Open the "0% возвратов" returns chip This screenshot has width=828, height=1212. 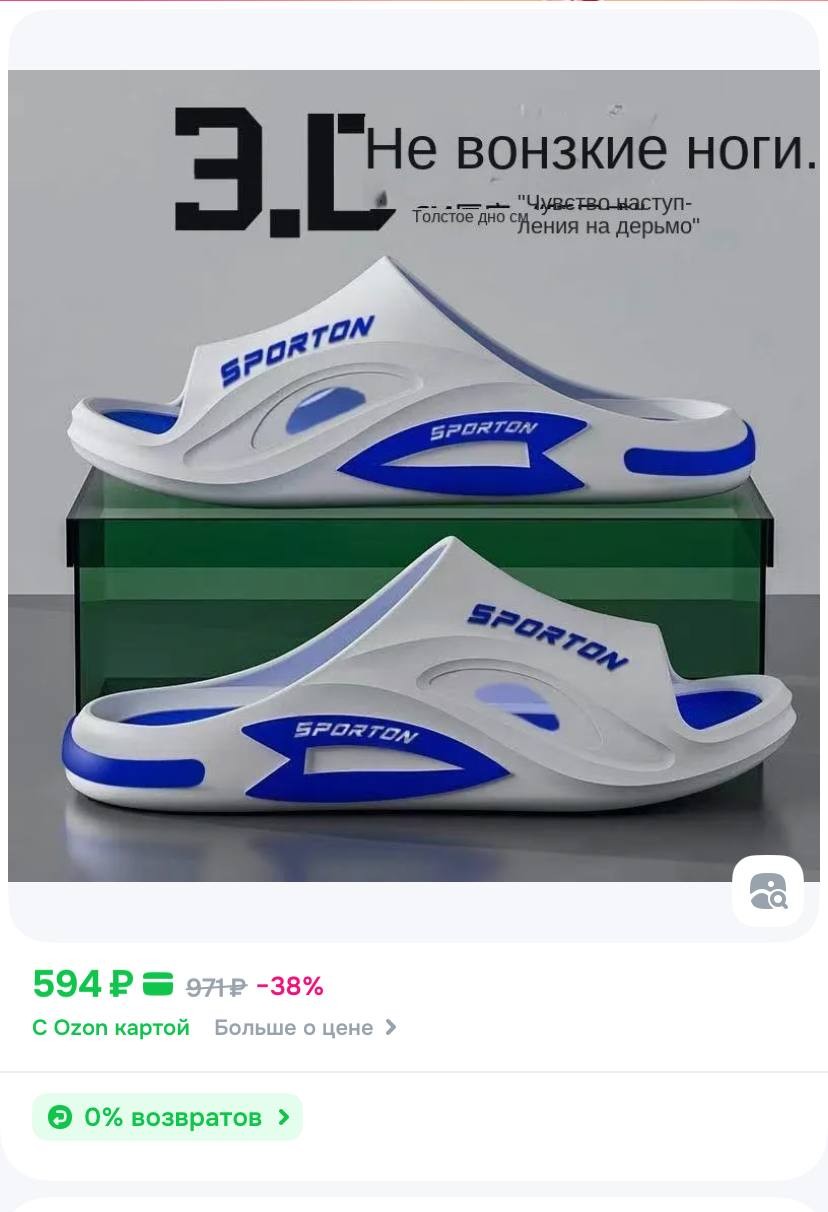click(168, 1117)
